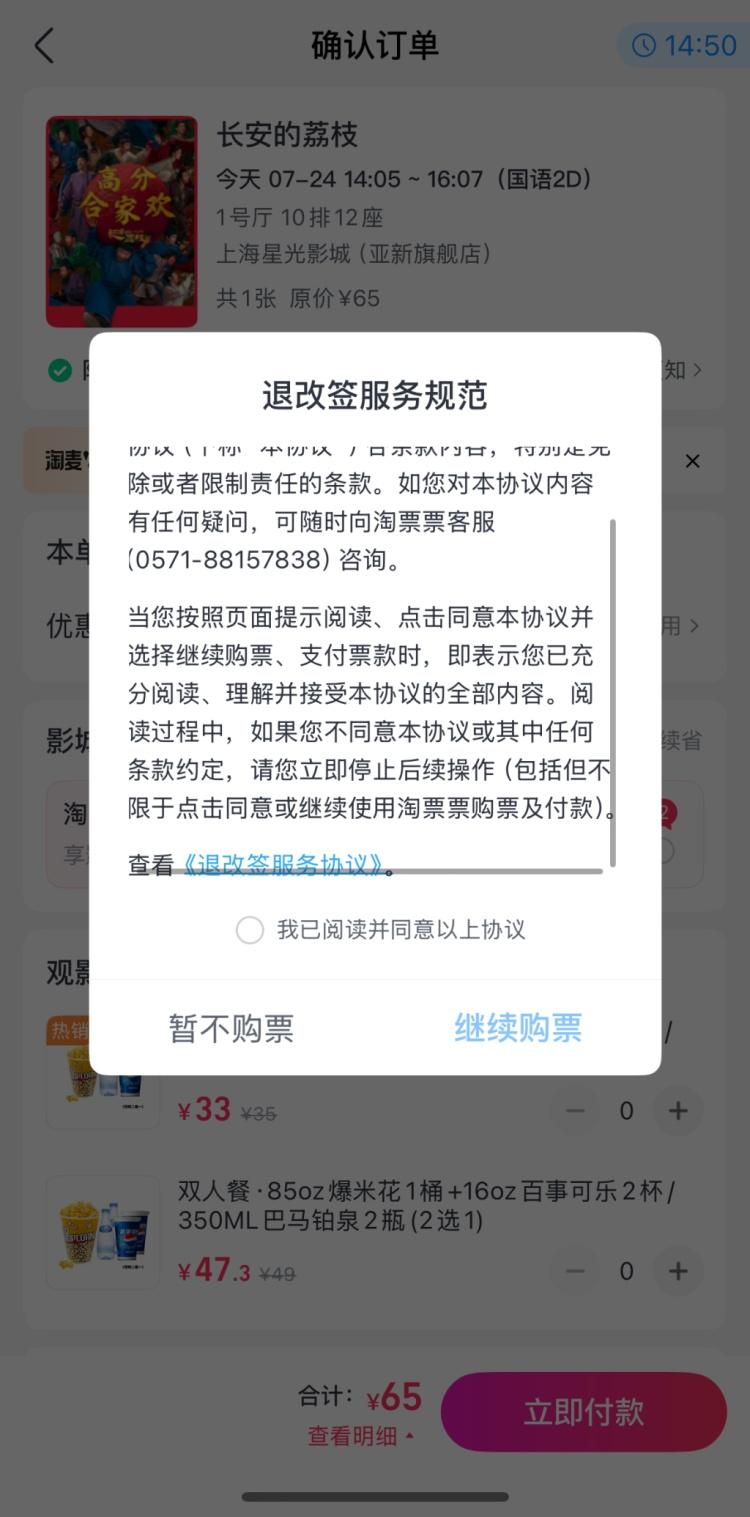Image resolution: width=750 pixels, height=1517 pixels.
Task: Decrease the 双人餐 combo quantity
Action: coord(575,1271)
